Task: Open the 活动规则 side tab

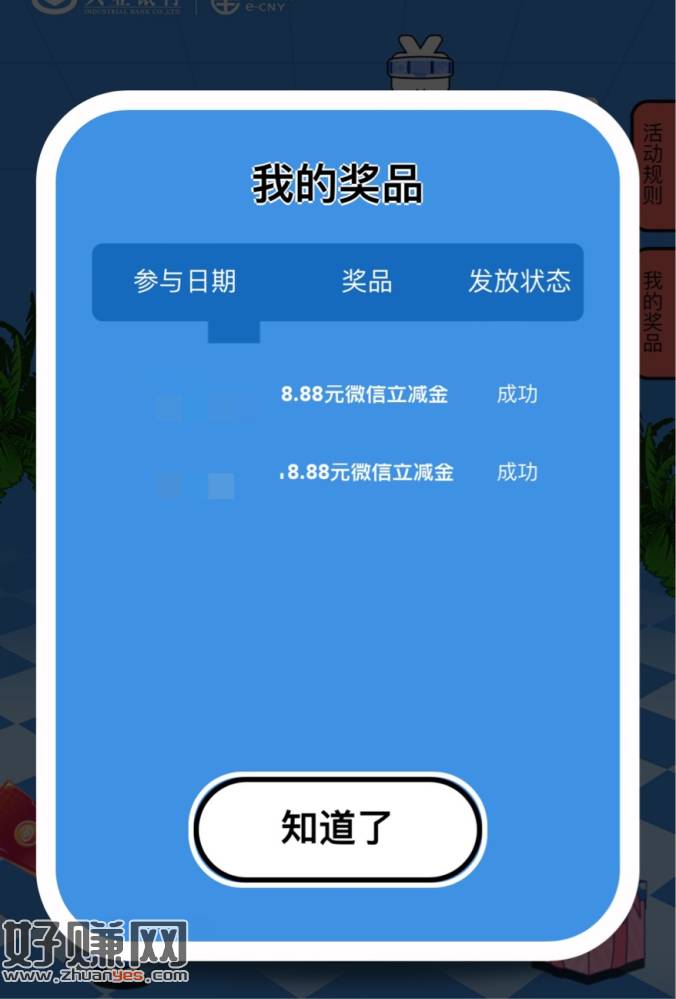Action: click(x=654, y=165)
